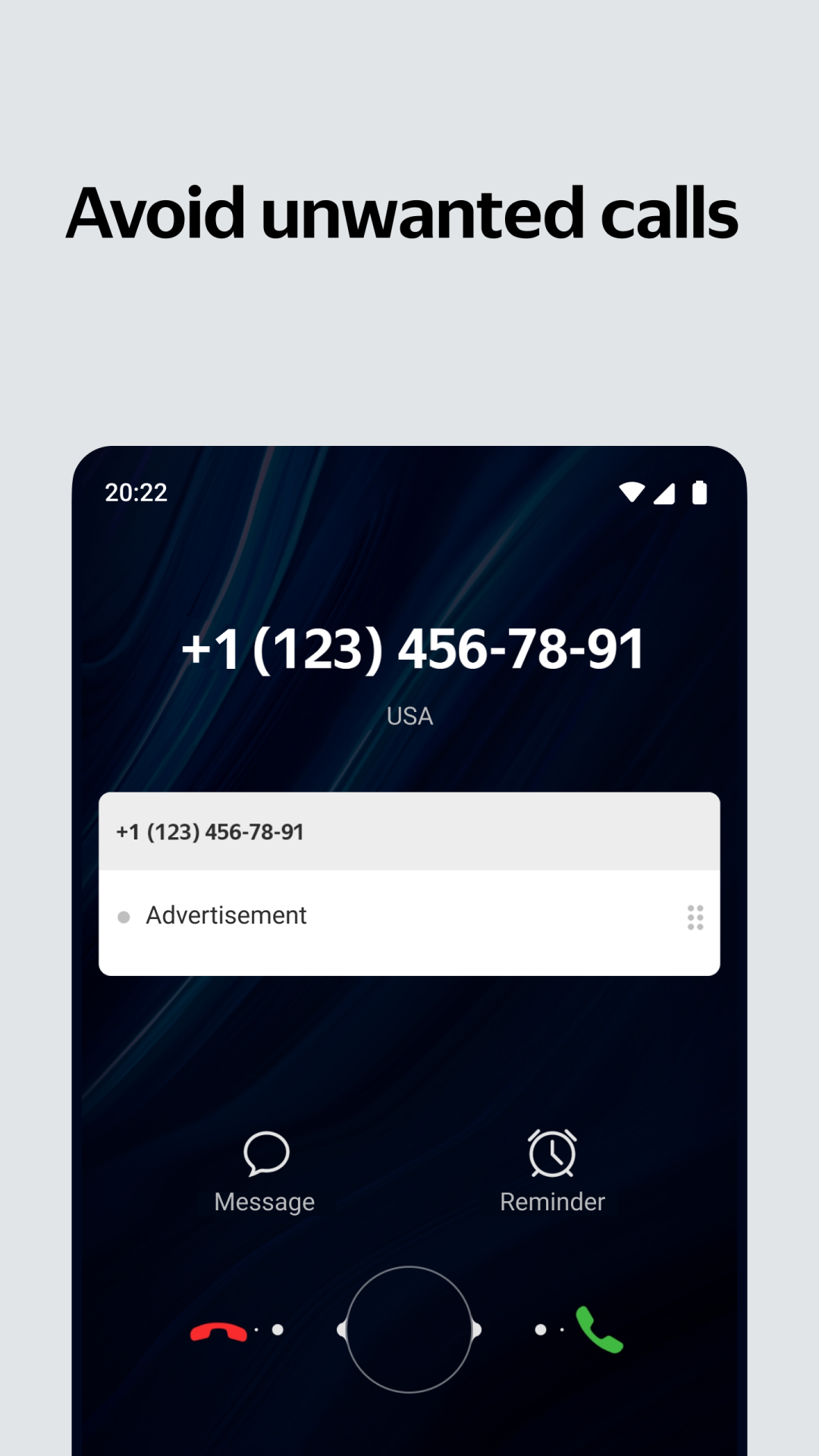819x1456 pixels.
Task: Click the Wi-Fi status icon
Action: click(632, 492)
